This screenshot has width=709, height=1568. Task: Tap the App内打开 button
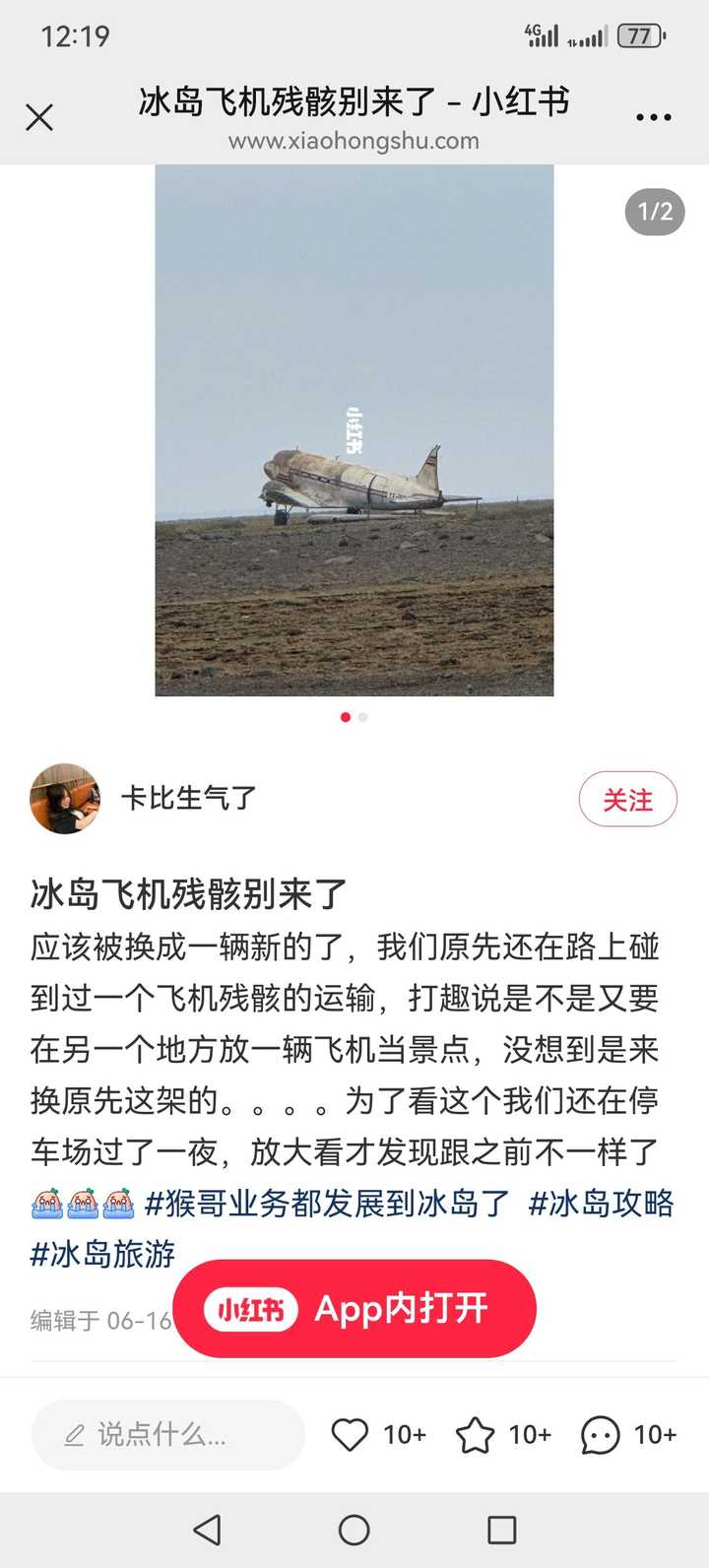click(354, 1309)
